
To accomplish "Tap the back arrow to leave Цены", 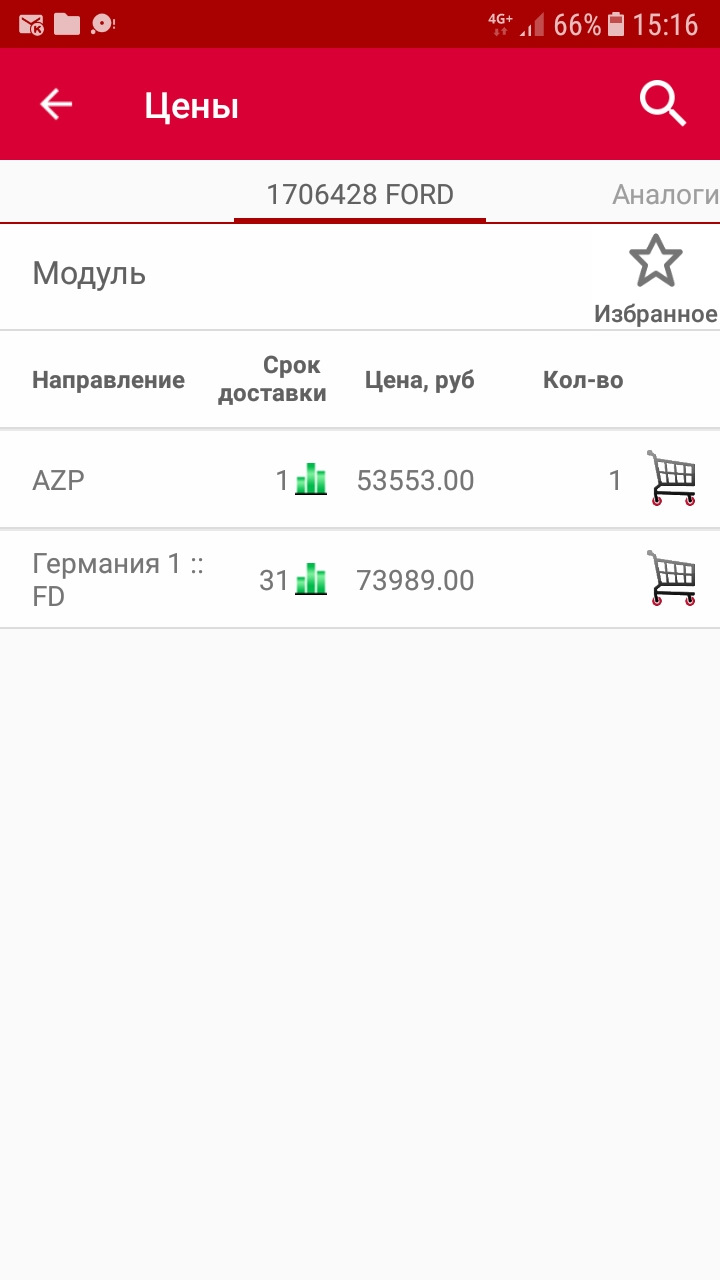I will pos(55,103).
